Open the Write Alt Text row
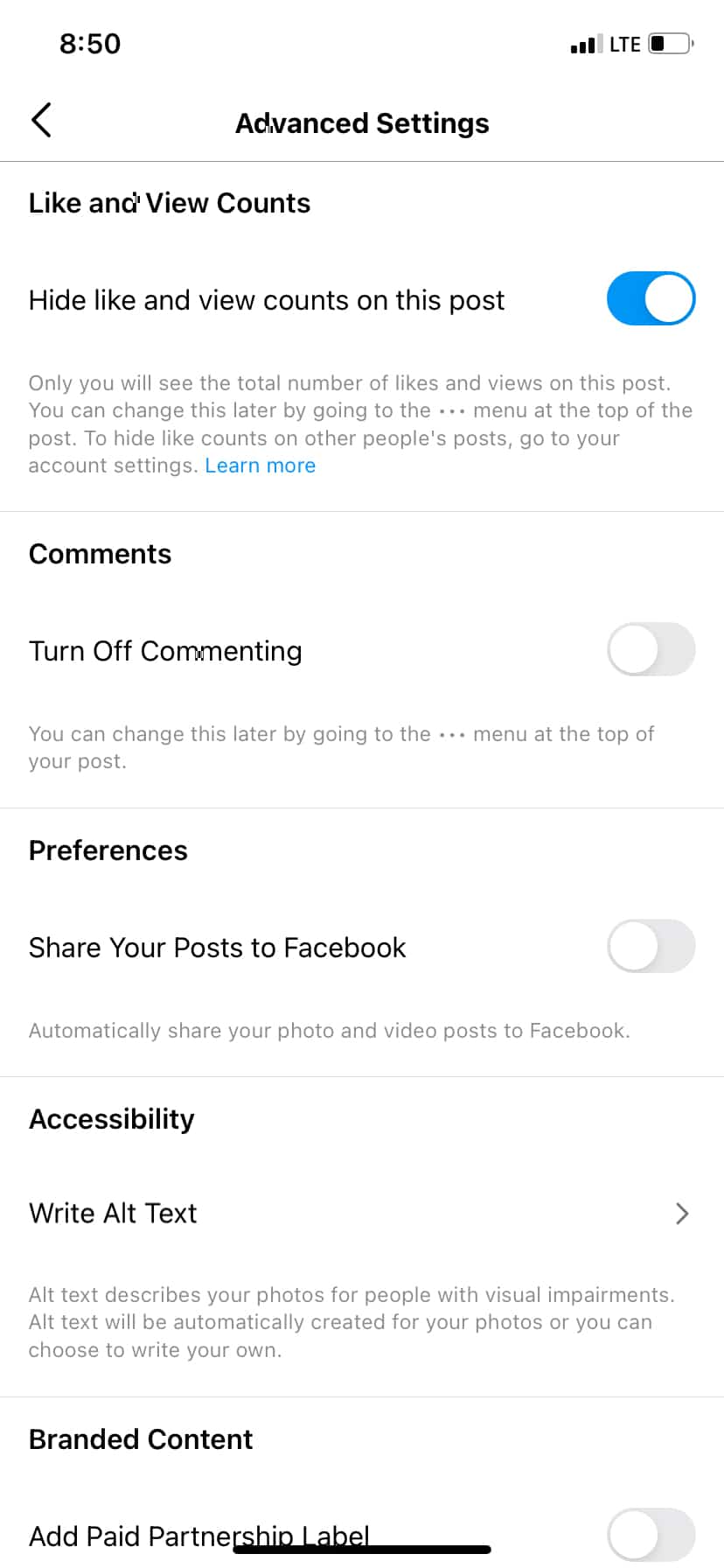Image resolution: width=724 pixels, height=1568 pixels. click(113, 1214)
